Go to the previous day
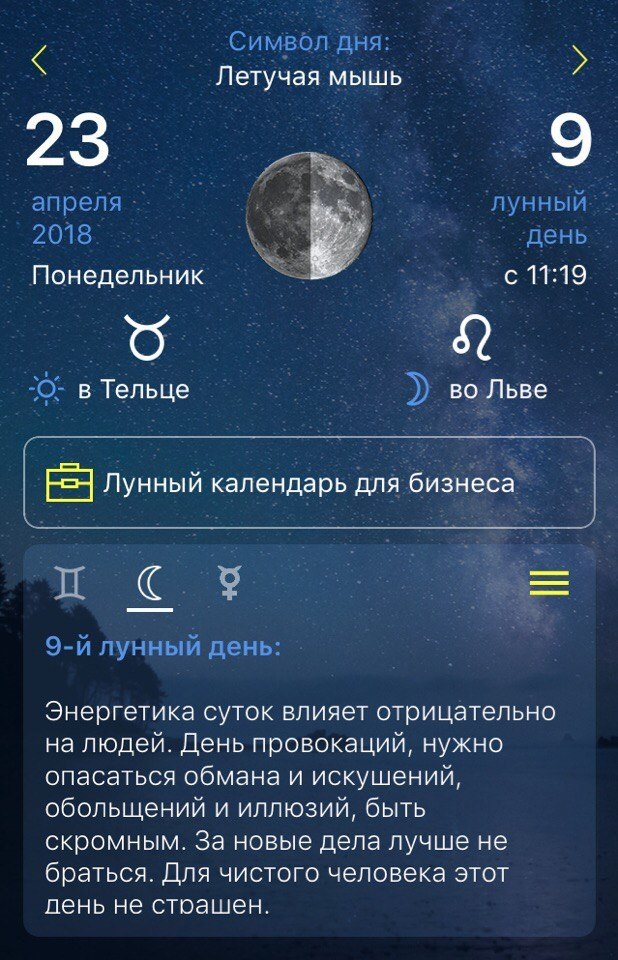This screenshot has height=960, width=618. click(x=39, y=60)
